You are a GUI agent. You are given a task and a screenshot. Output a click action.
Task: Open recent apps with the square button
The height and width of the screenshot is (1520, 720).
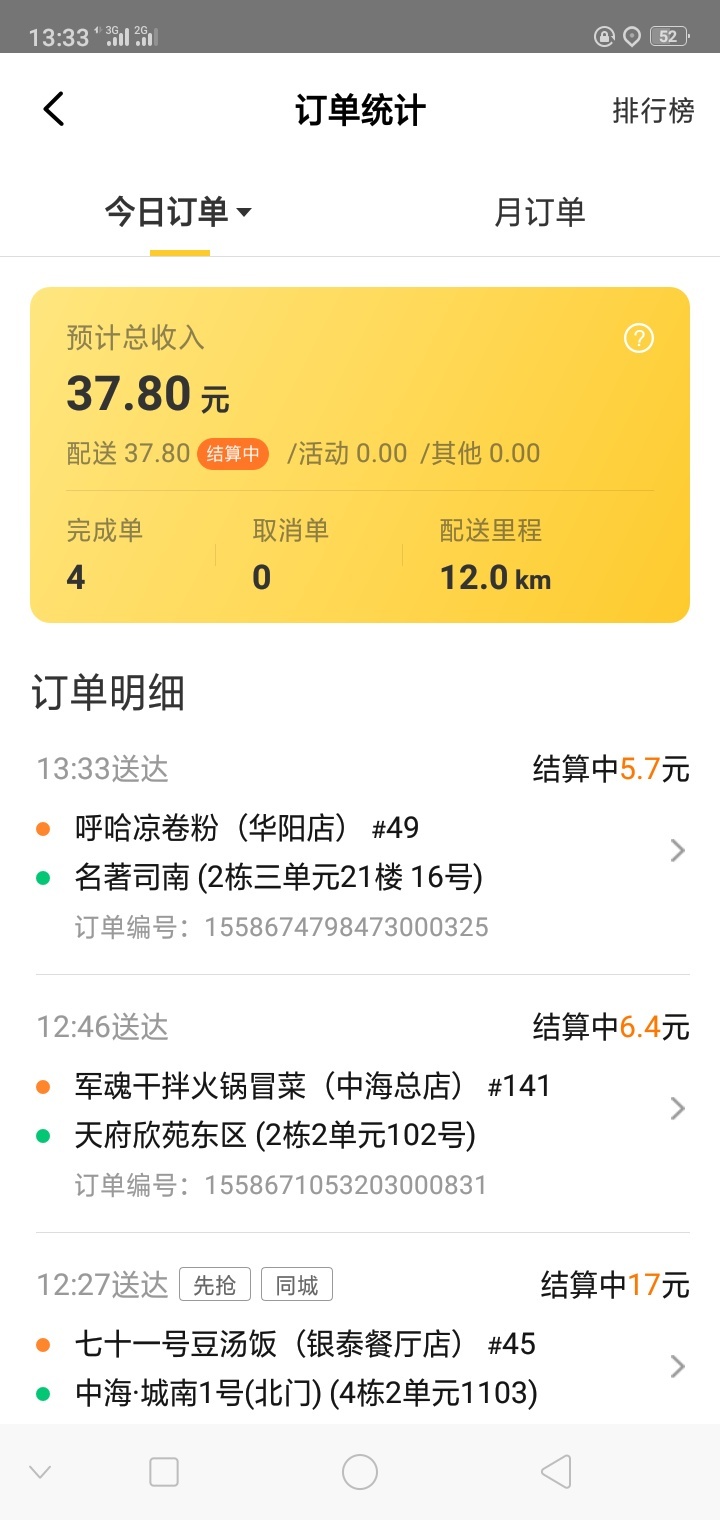tap(164, 1471)
